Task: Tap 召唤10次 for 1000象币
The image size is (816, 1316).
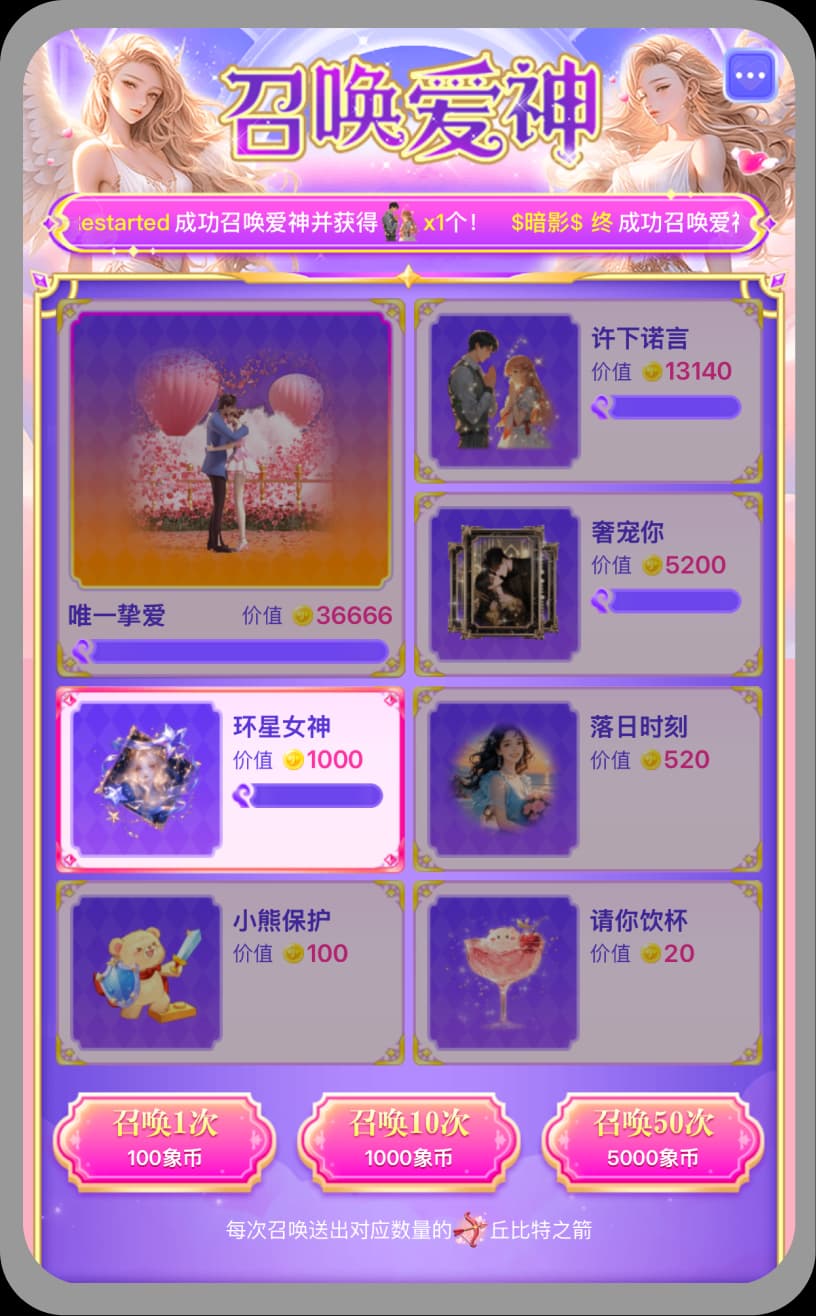Action: [409, 1141]
